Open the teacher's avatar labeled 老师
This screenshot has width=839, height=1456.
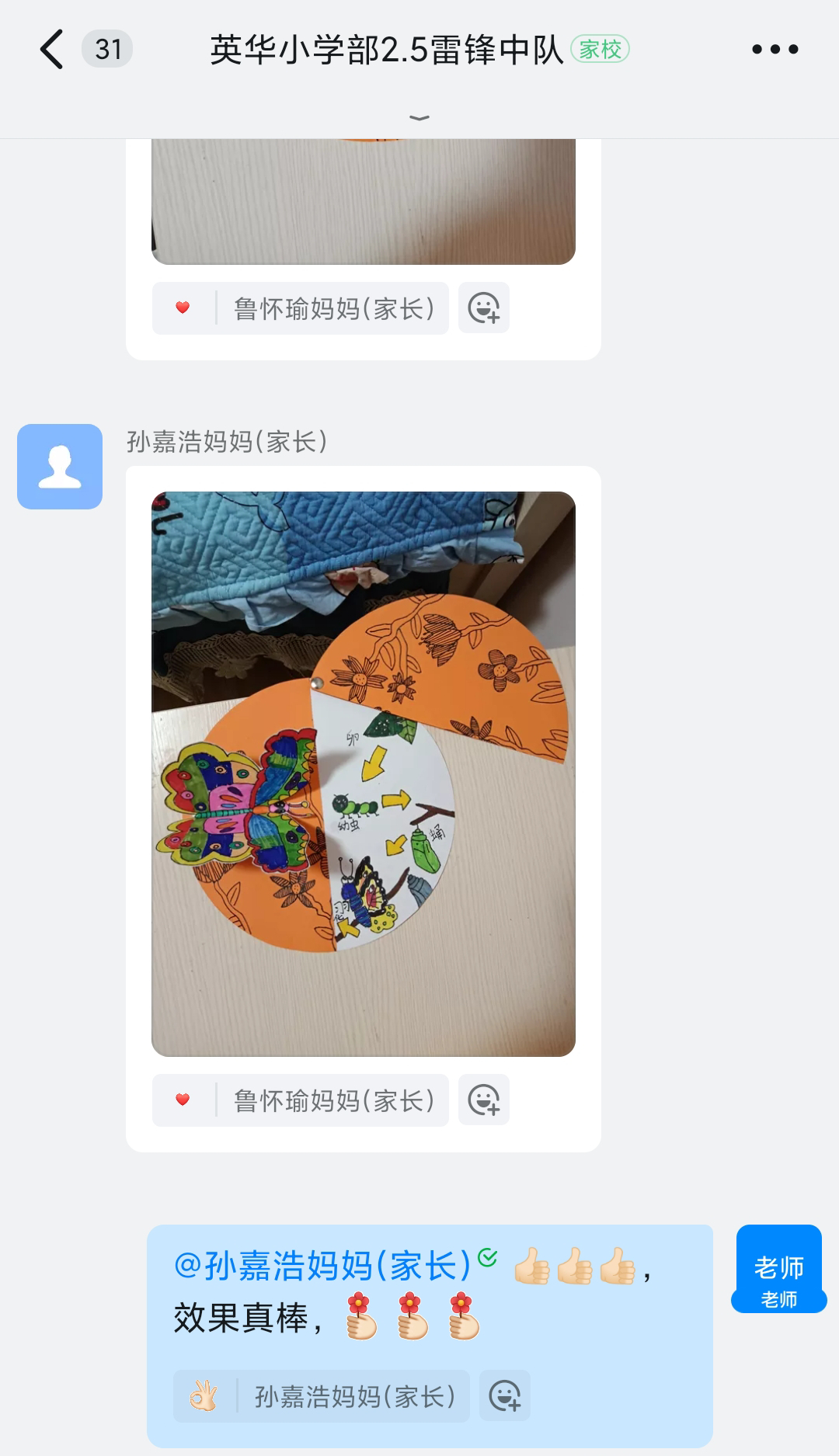779,1269
